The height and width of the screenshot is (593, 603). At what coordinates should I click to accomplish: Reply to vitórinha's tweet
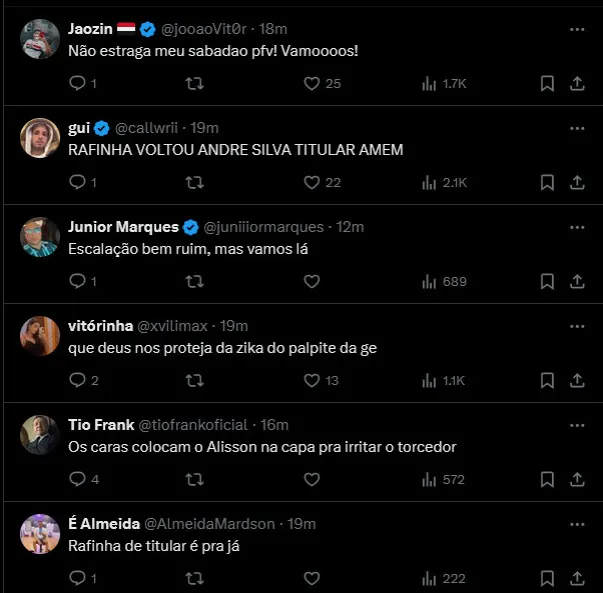[x=78, y=380]
